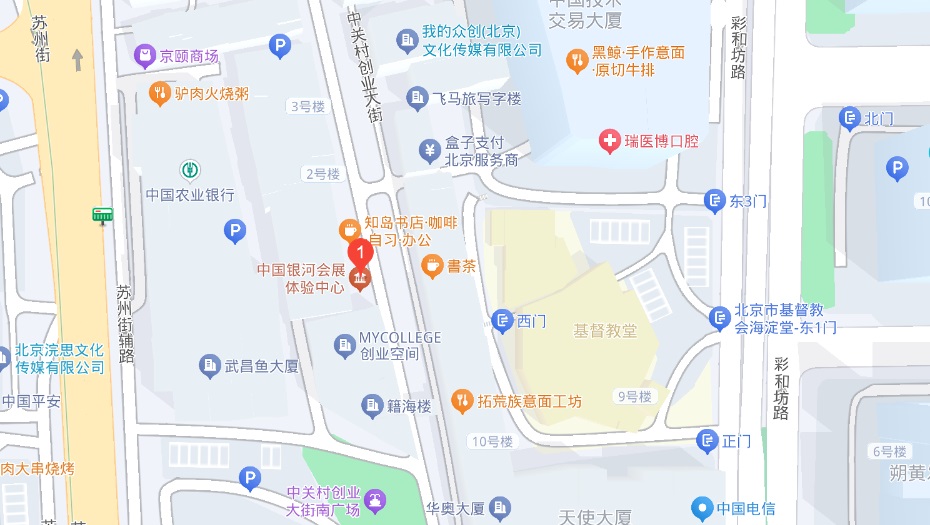Open the 黑鲸·手作意面 restaurant marker
Image resolution: width=930 pixels, height=525 pixels.
click(577, 61)
